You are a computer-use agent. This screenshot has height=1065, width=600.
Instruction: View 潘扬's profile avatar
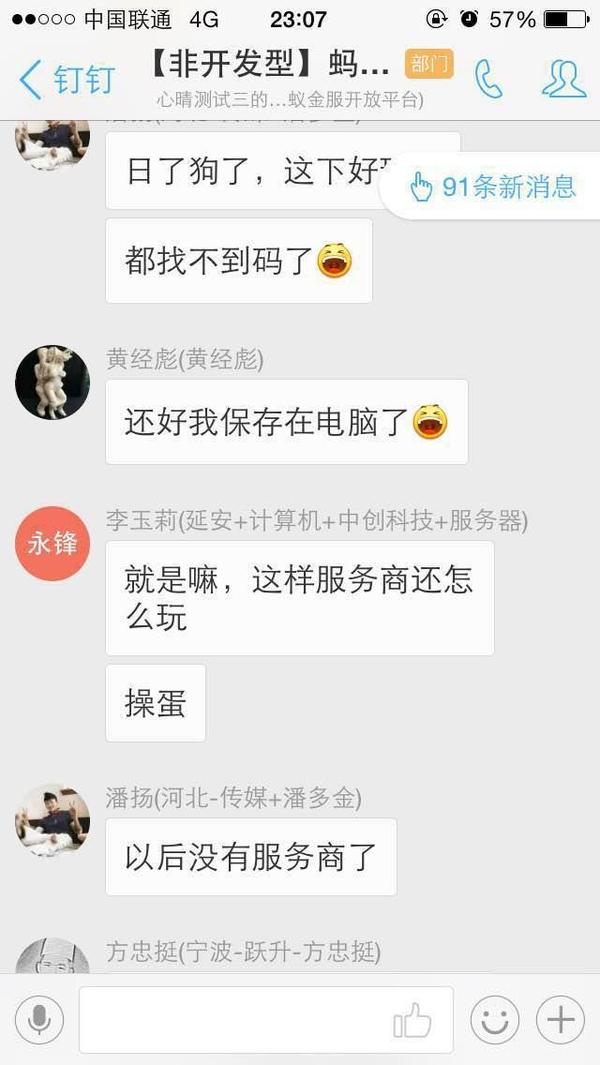(52, 820)
